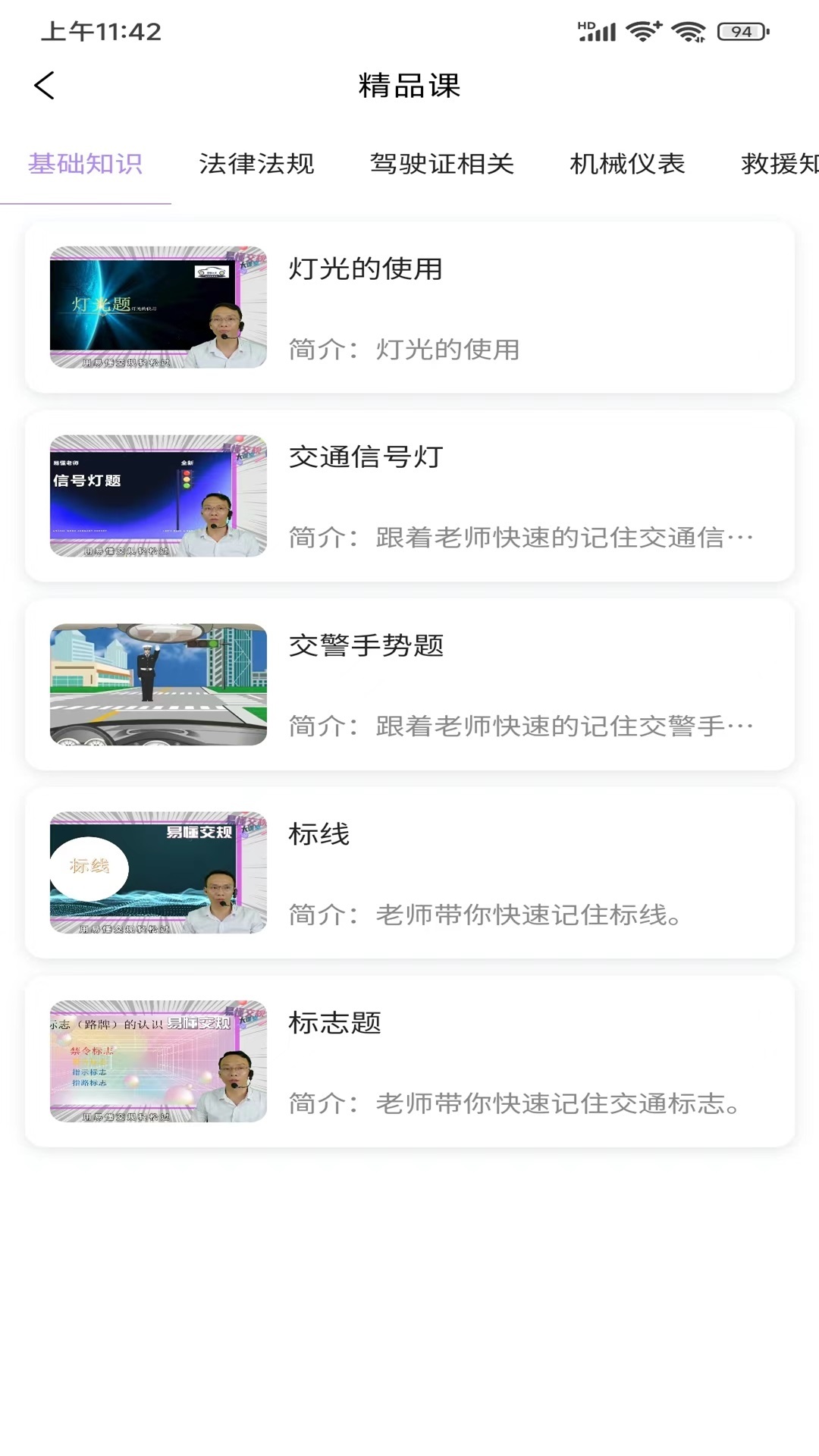819x1456 pixels.
Task: Switch to the 法律法规 tab
Action: pyautogui.click(x=258, y=163)
